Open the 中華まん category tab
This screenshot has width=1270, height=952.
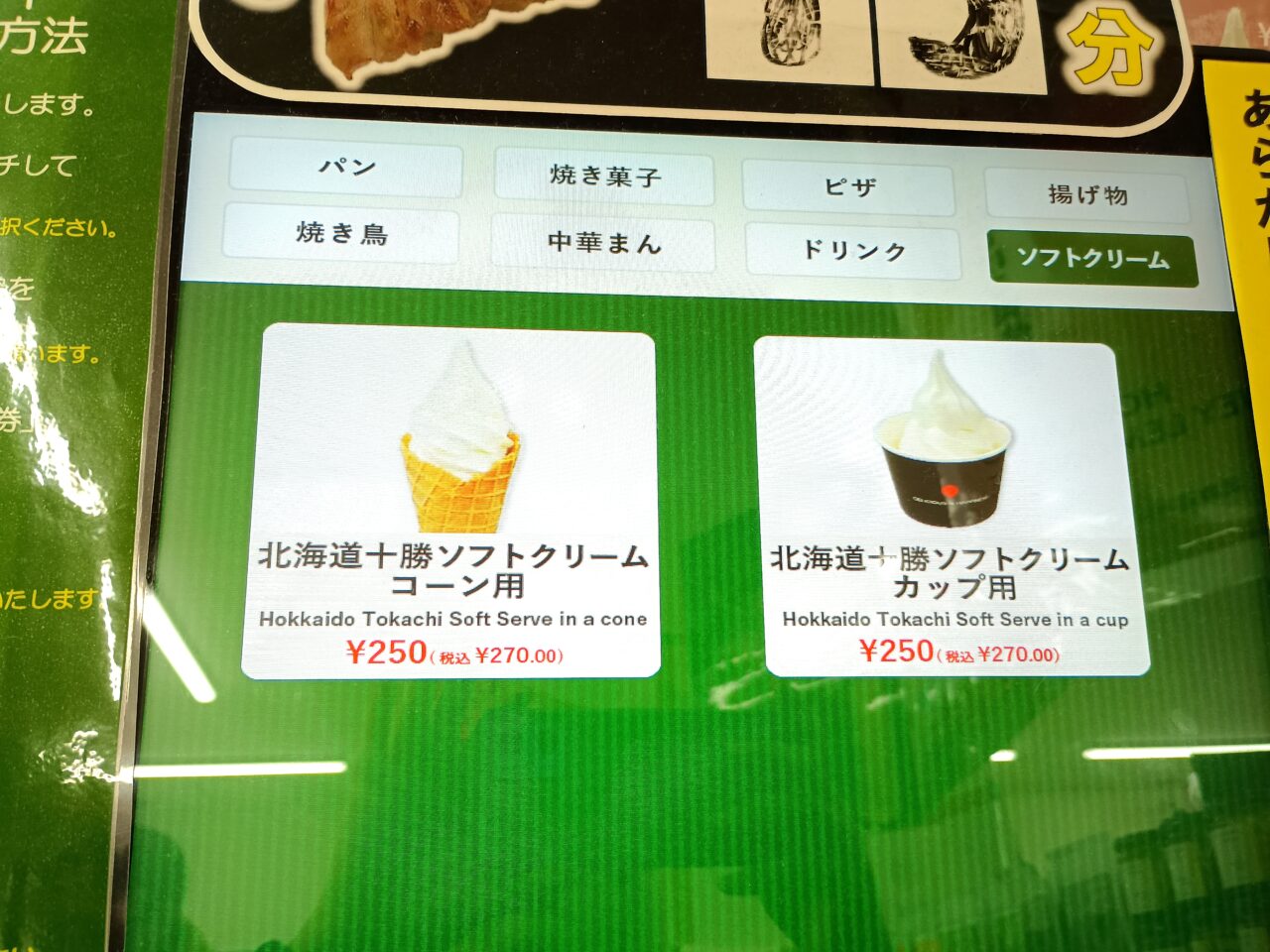(x=603, y=243)
